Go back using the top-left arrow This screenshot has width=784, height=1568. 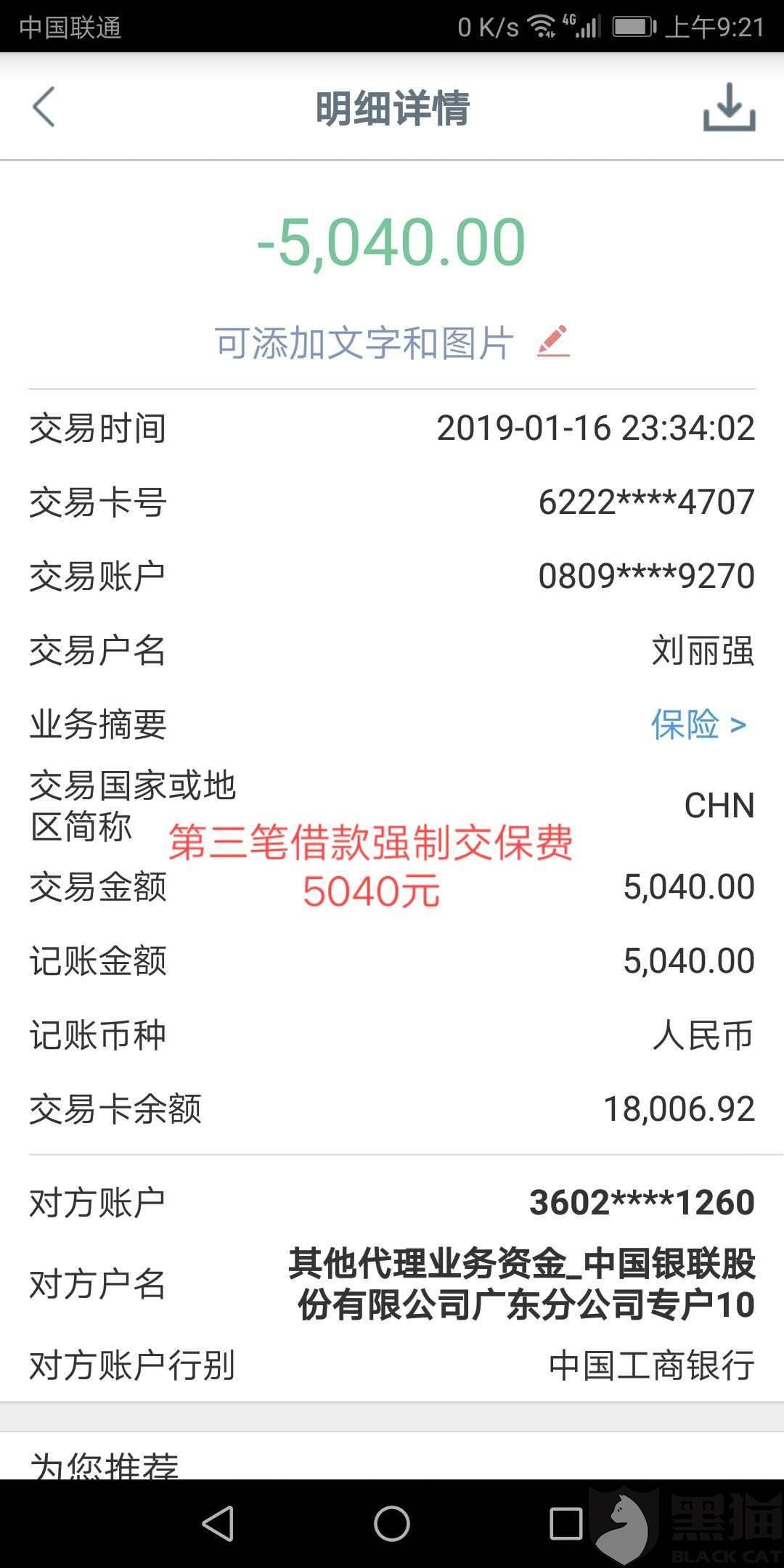coord(44,107)
